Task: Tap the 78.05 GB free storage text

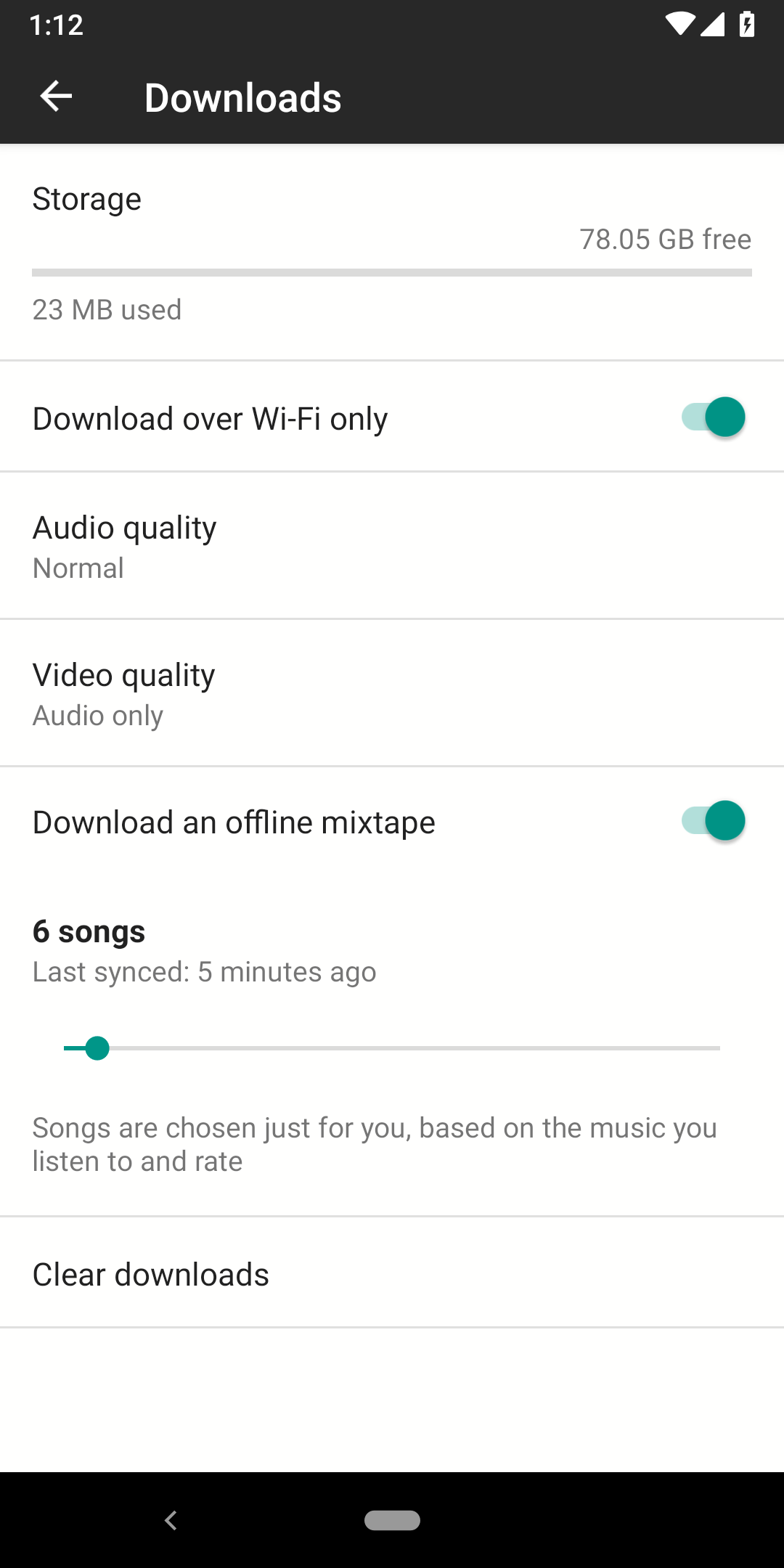Action: point(665,240)
